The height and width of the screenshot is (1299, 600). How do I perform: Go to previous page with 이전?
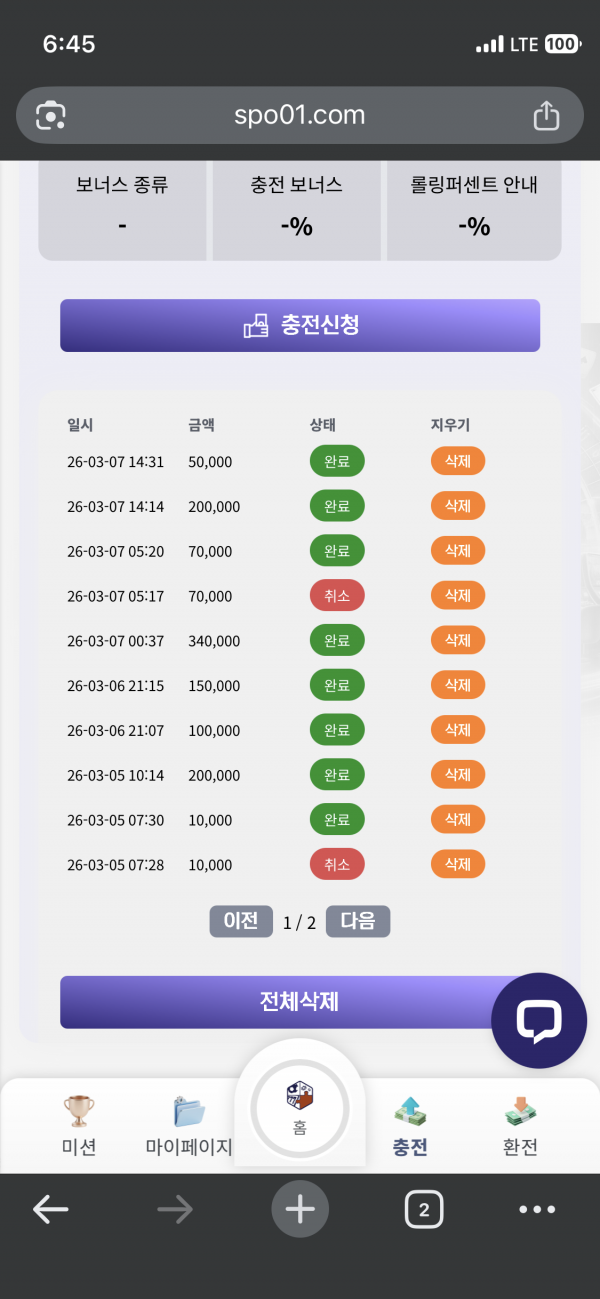coord(241,921)
